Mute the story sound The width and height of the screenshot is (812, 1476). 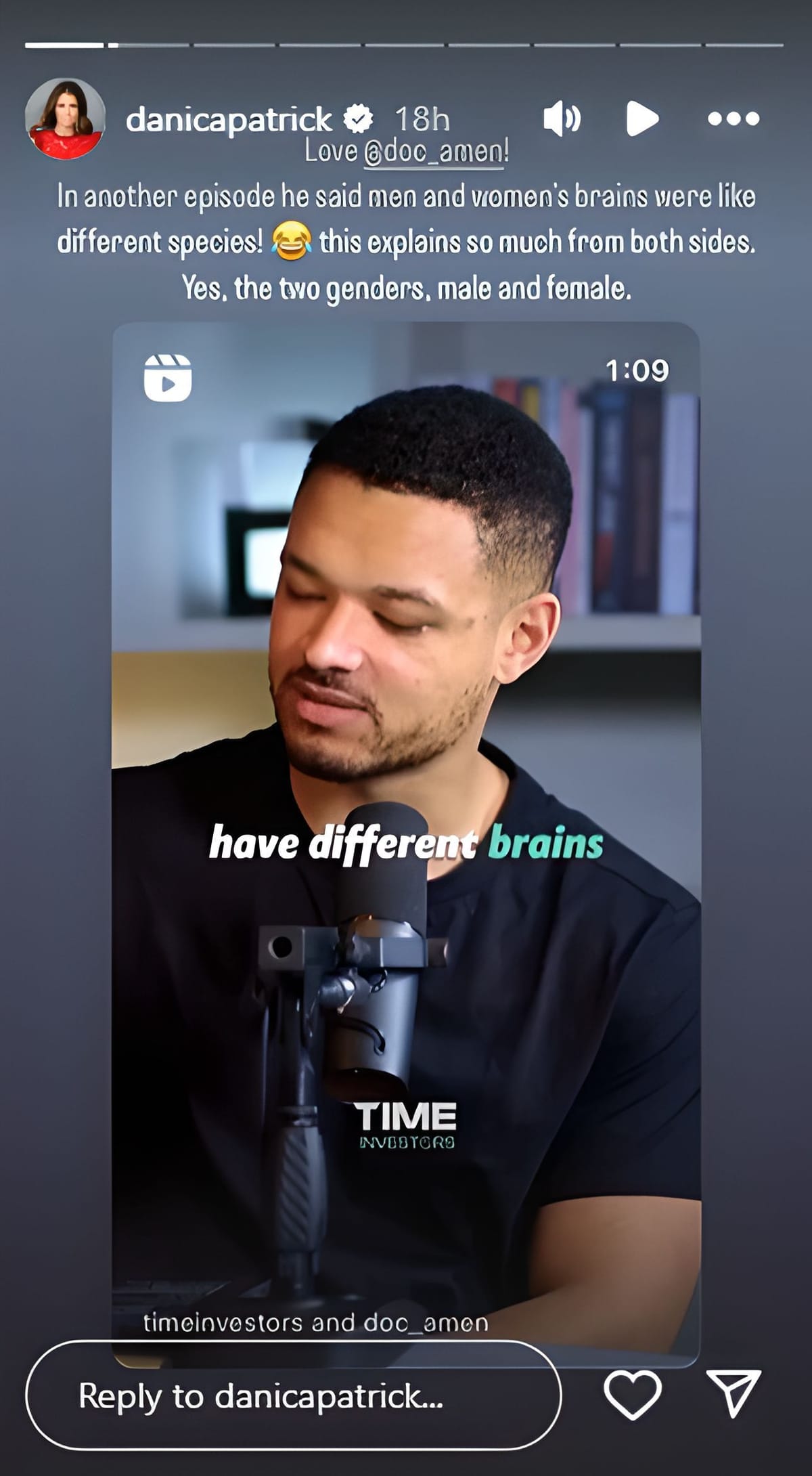click(x=562, y=119)
